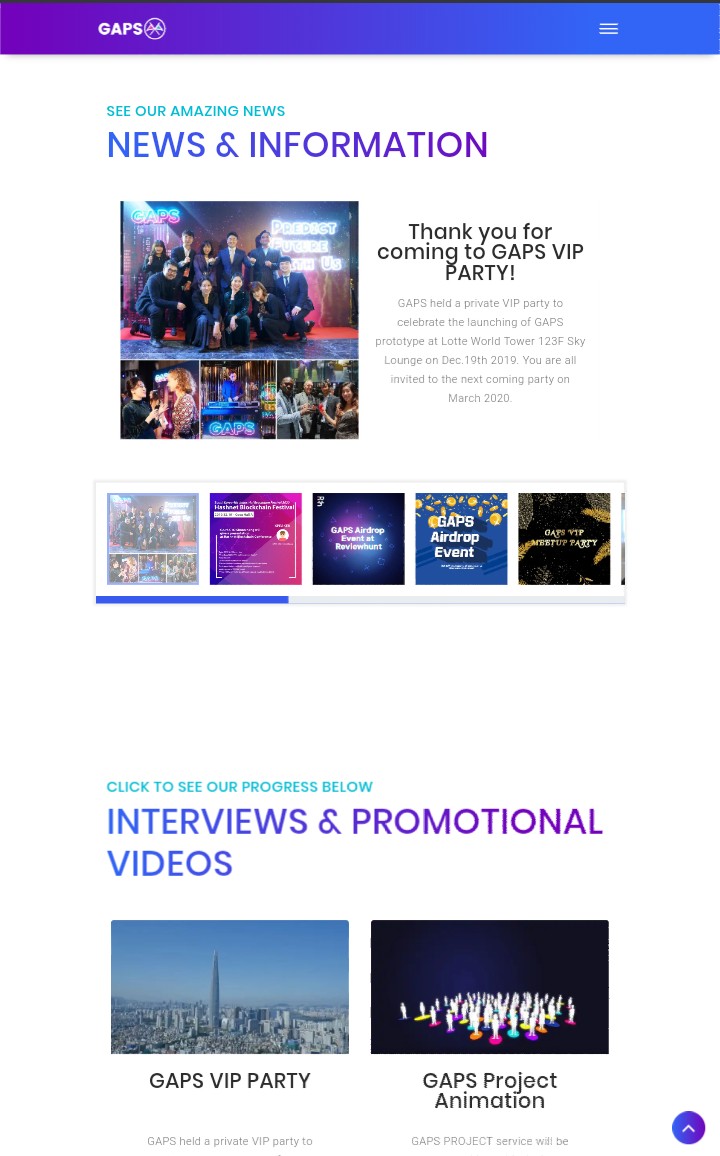View the large VIP party news image

[x=239, y=320]
